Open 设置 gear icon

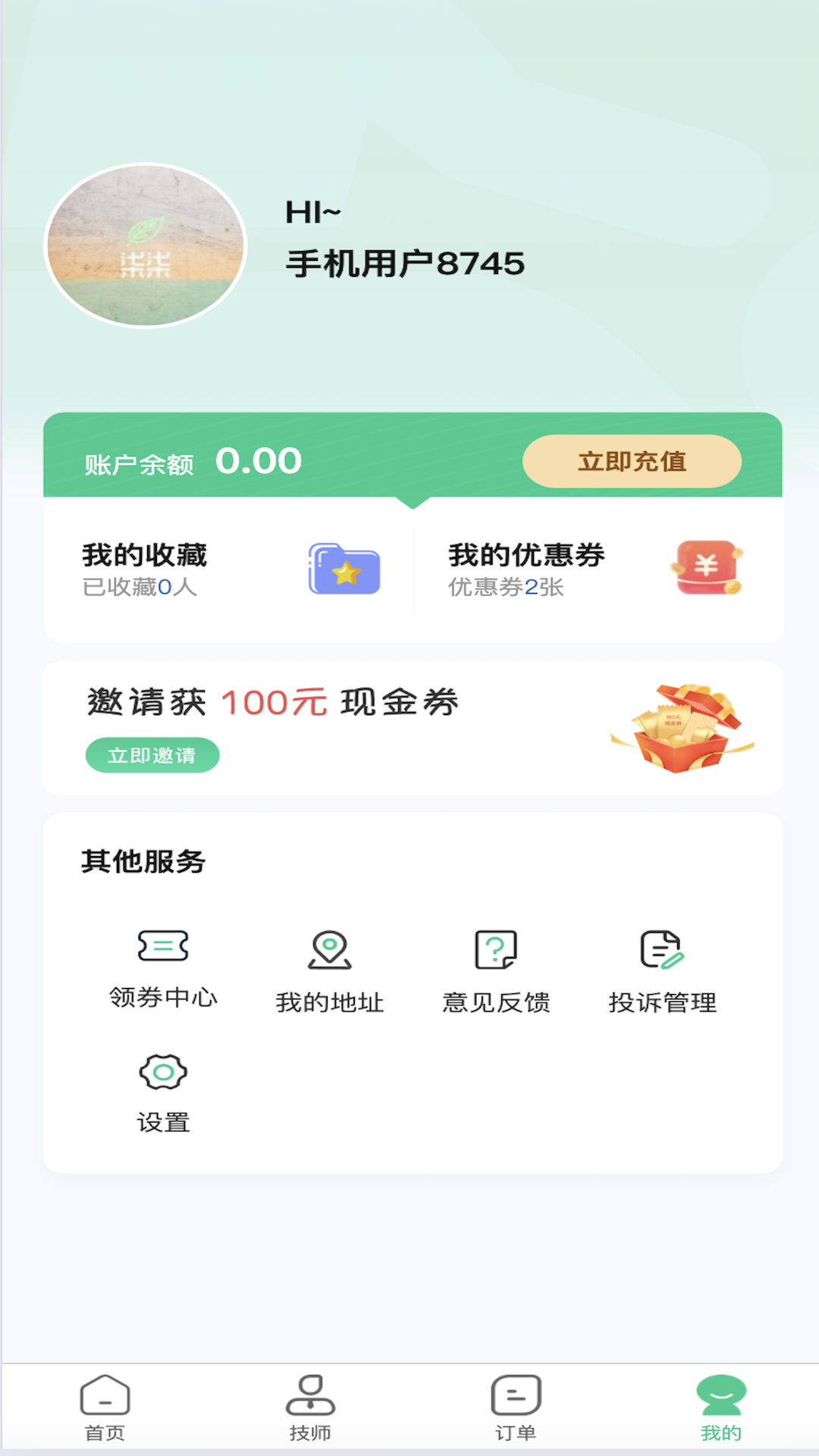pyautogui.click(x=162, y=1071)
